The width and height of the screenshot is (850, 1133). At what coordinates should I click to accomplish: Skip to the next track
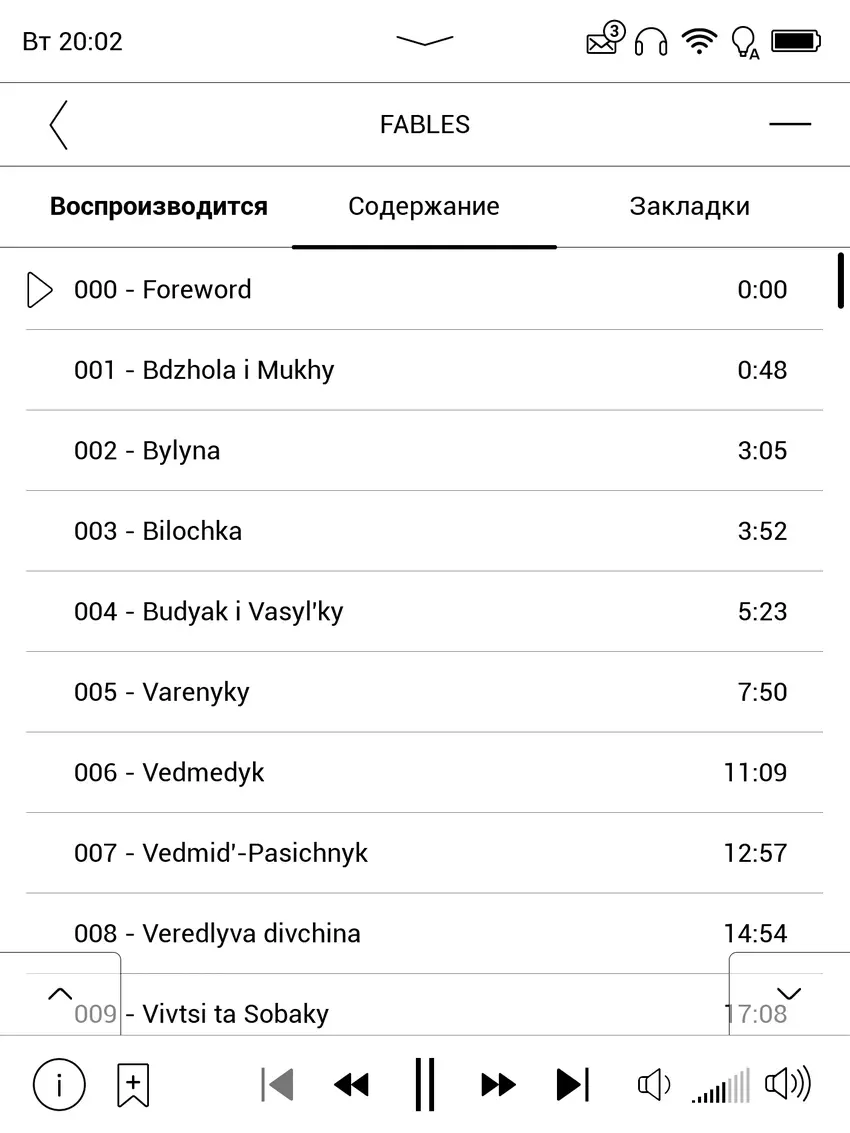tap(572, 1084)
